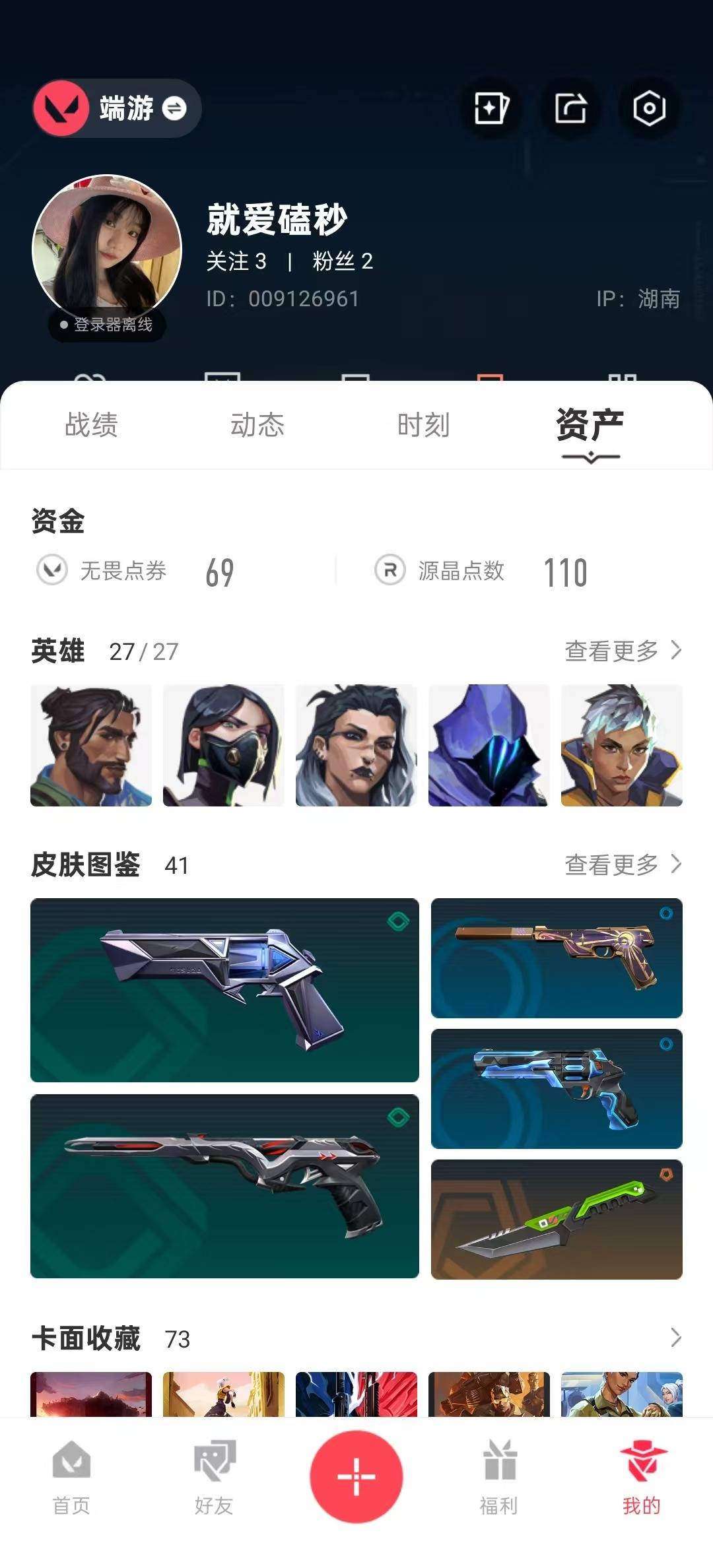713x1568 pixels.
Task: View the 粉丝 2 followers list
Action: coord(343,261)
